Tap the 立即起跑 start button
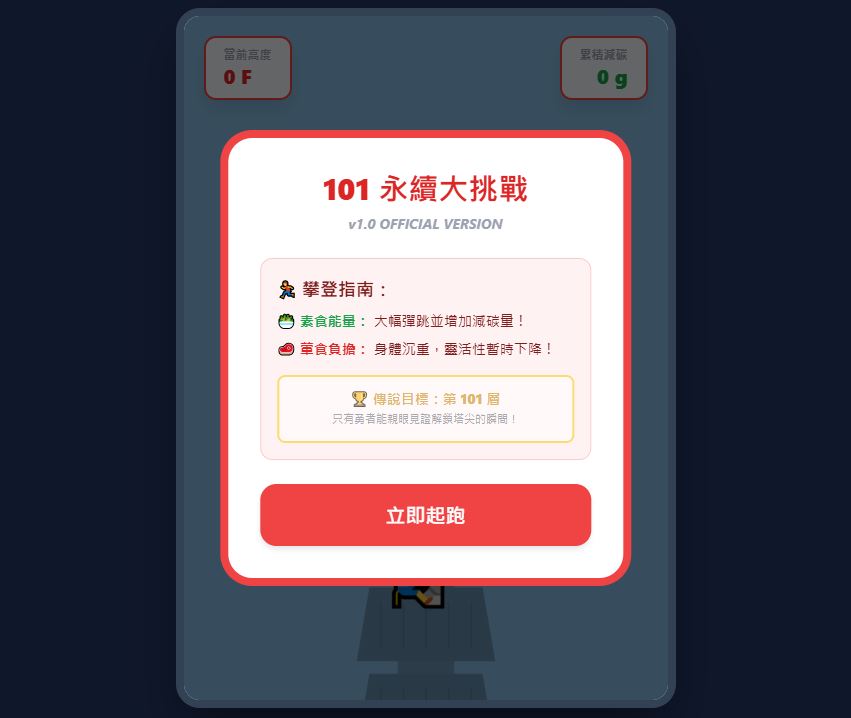This screenshot has width=851, height=718. 425,515
